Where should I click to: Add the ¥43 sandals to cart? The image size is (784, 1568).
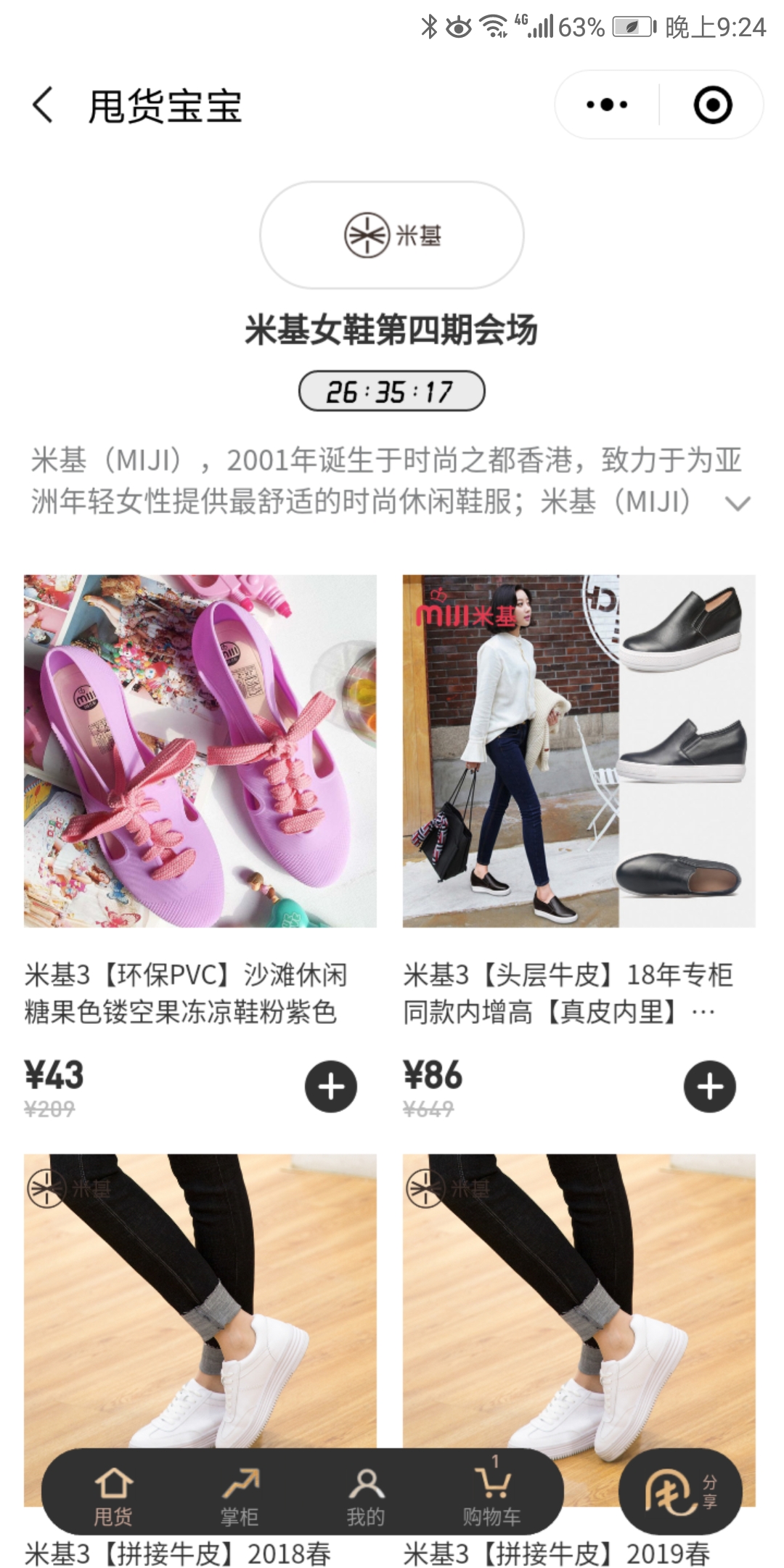[x=331, y=1087]
